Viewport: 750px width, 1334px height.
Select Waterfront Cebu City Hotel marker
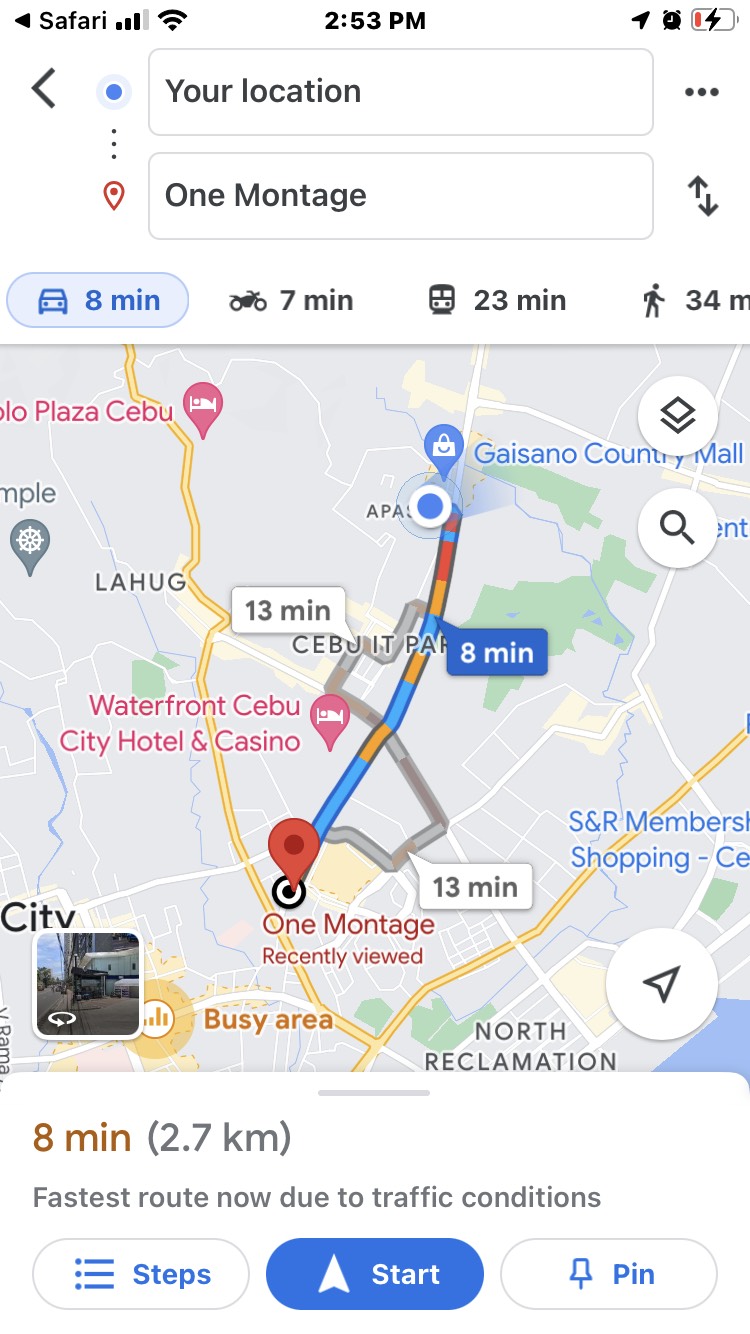click(x=329, y=718)
